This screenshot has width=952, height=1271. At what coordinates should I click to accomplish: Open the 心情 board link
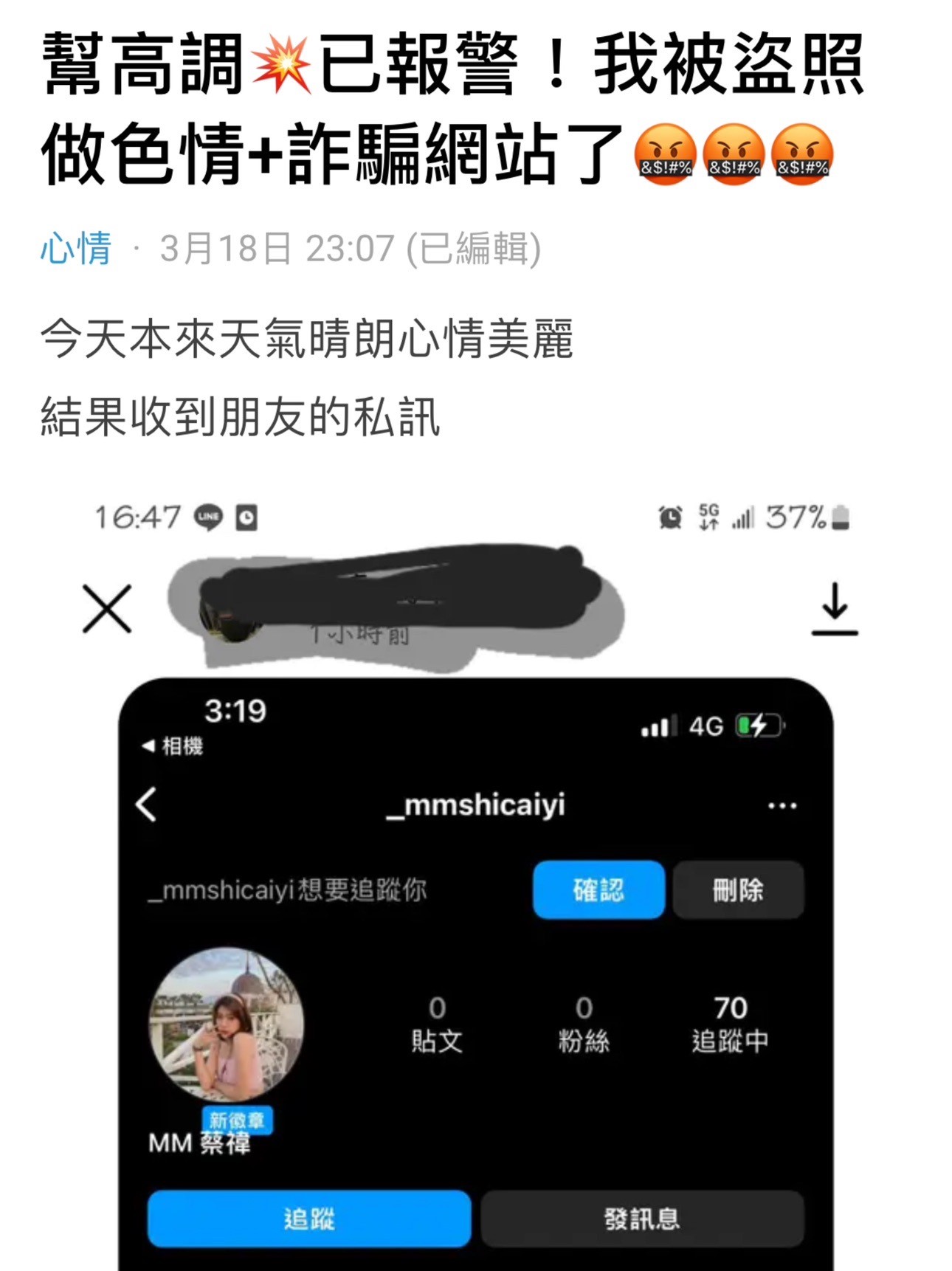click(x=76, y=248)
